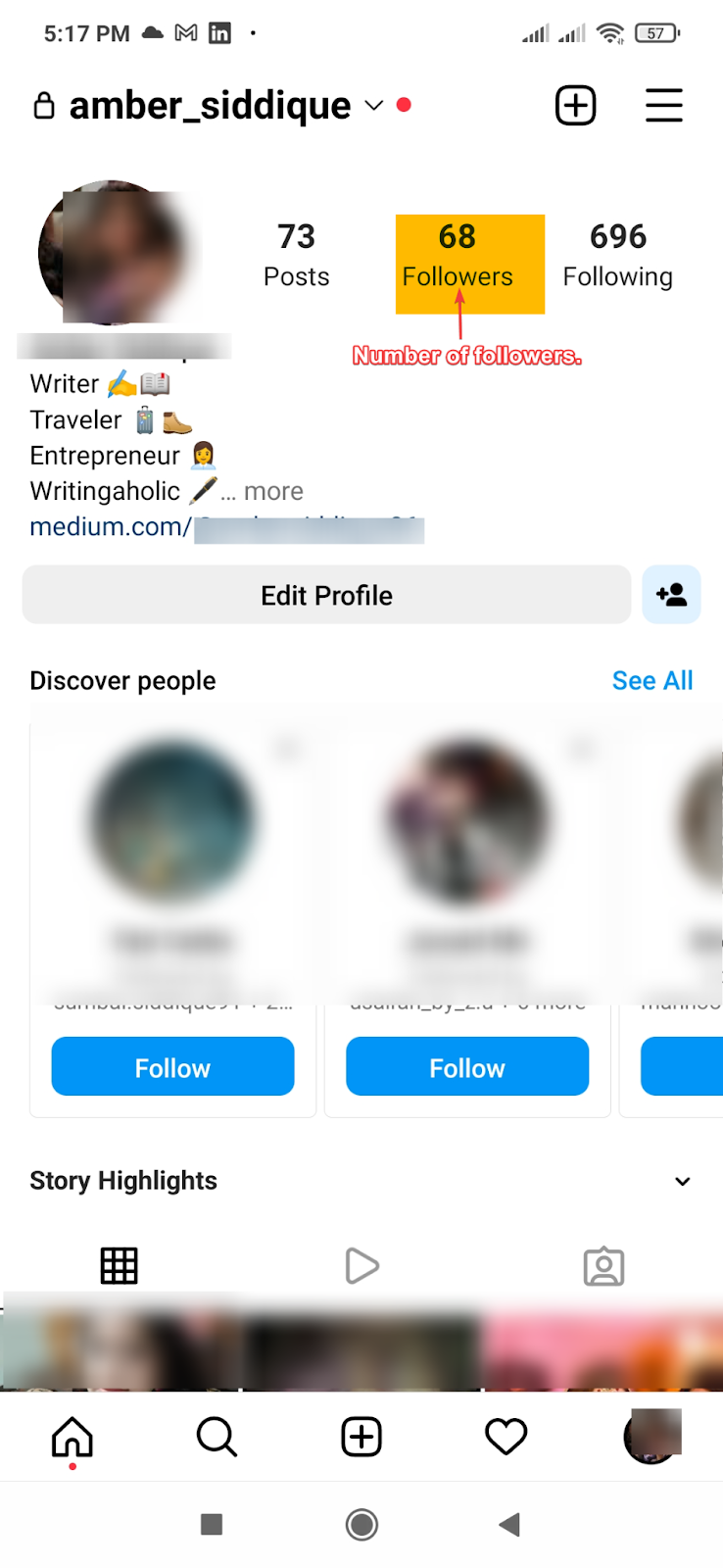Open the Search tab

tap(217, 1438)
